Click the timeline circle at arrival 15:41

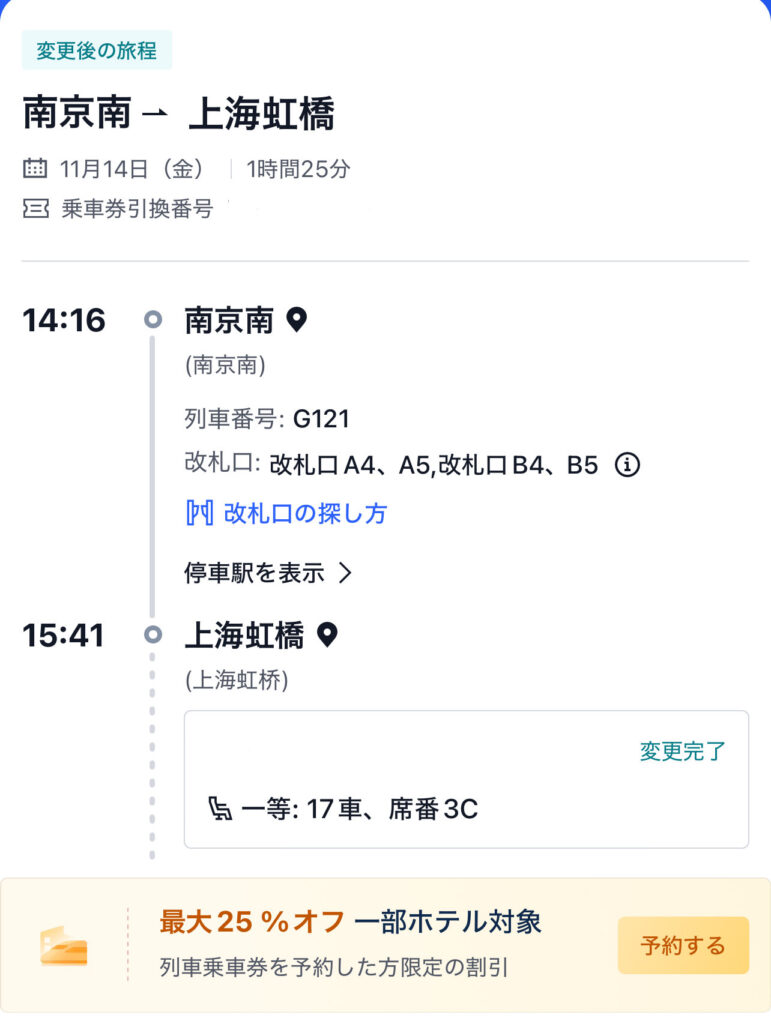(x=152, y=632)
